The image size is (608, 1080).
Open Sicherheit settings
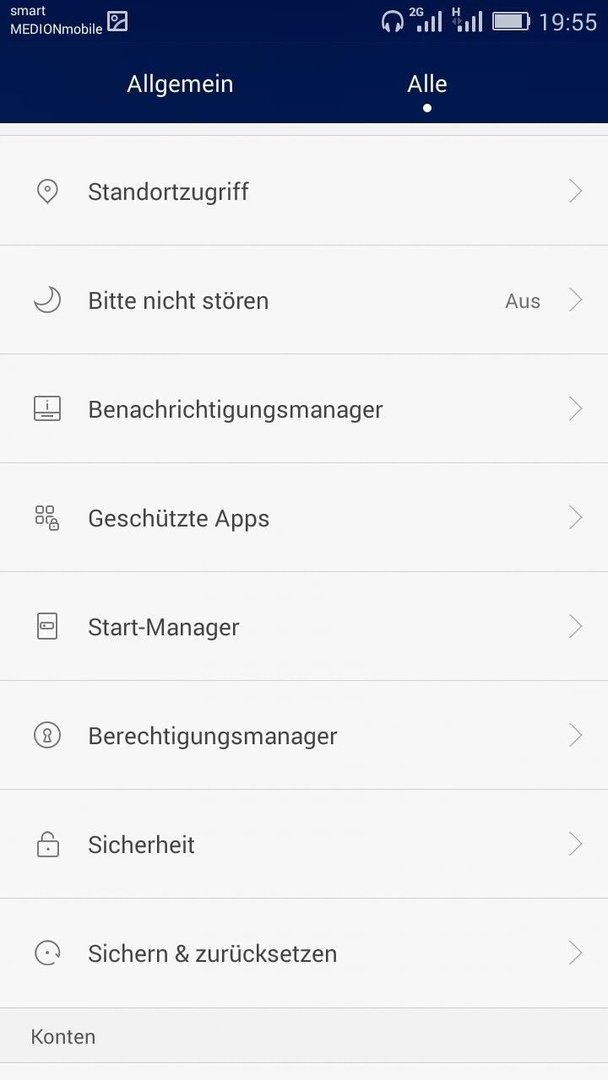click(304, 844)
